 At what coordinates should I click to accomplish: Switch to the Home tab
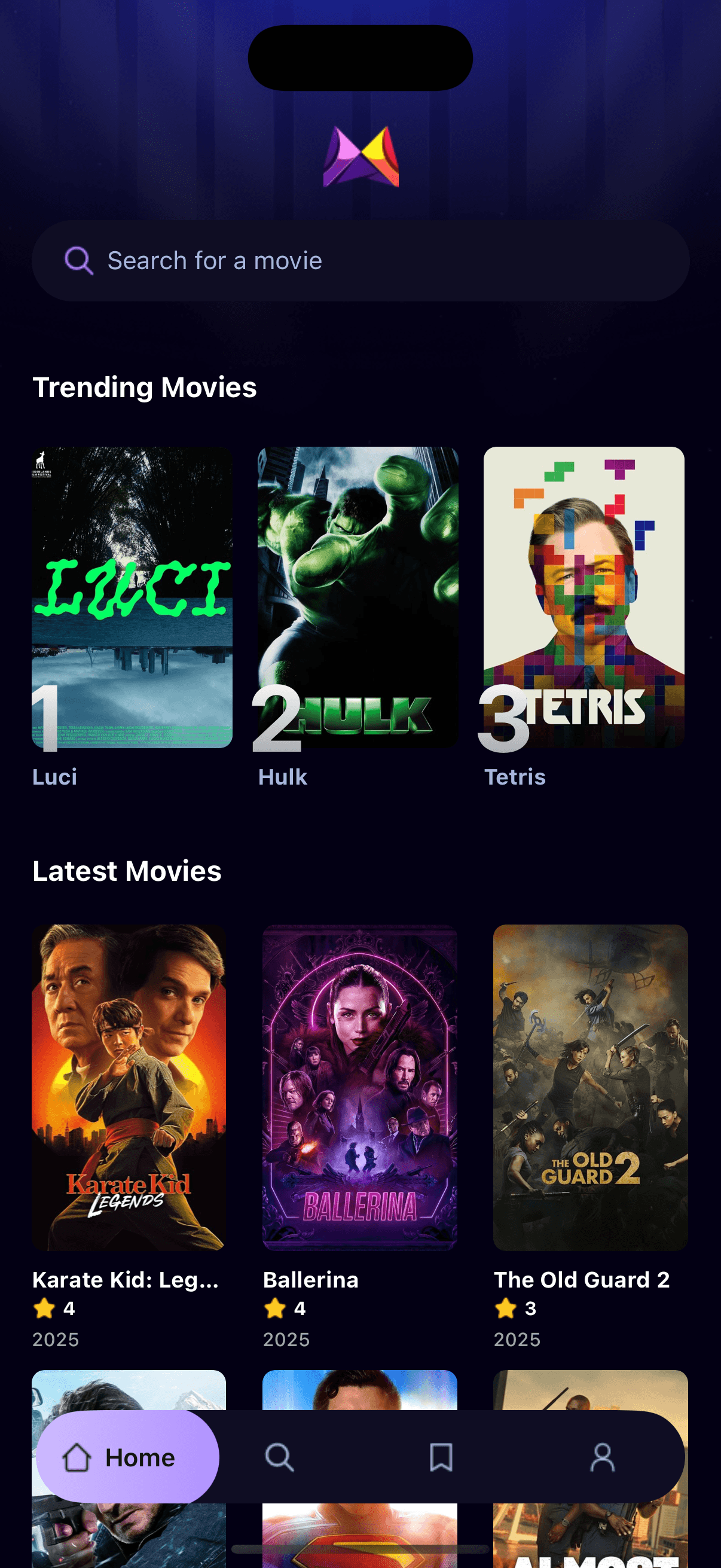pos(127,1457)
